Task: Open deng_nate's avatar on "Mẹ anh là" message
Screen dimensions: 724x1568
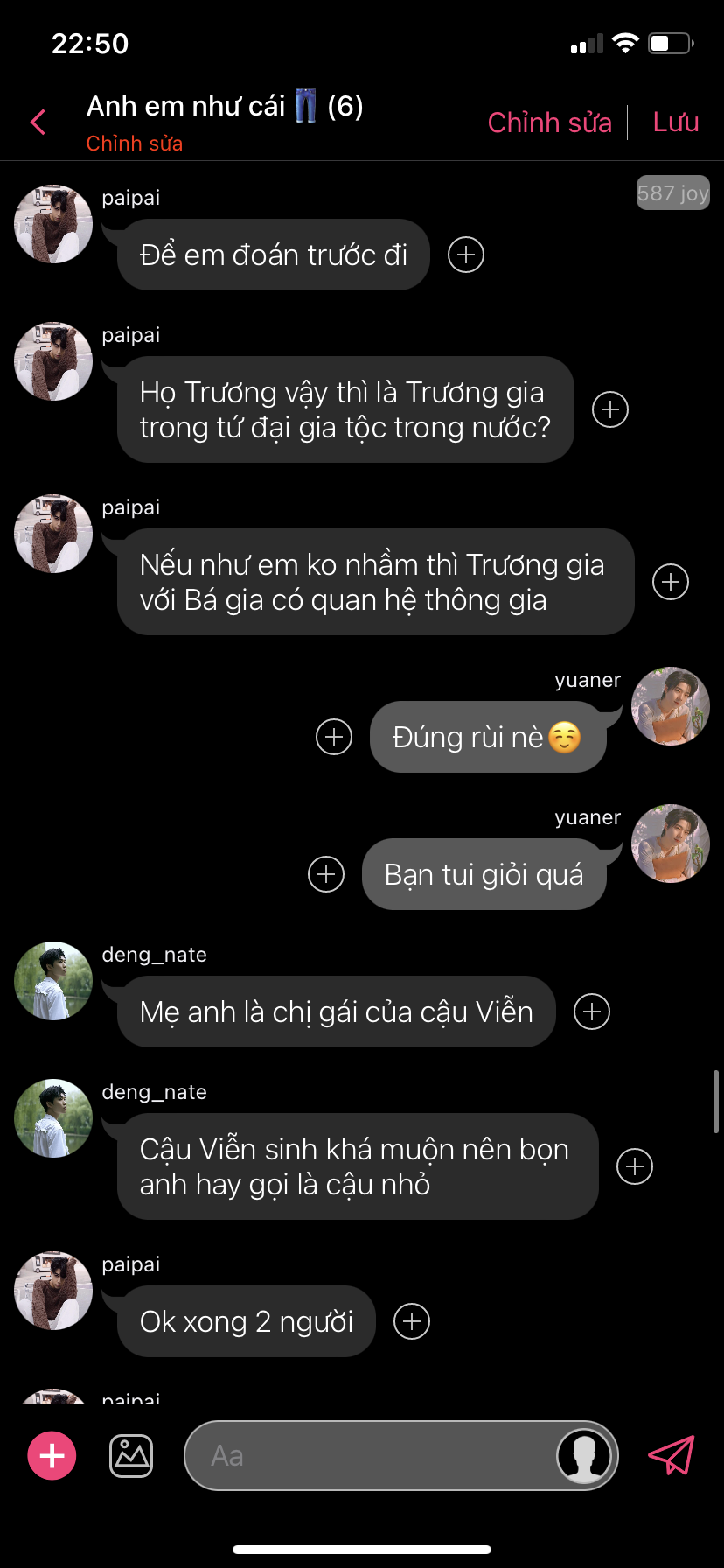Action: [x=53, y=981]
